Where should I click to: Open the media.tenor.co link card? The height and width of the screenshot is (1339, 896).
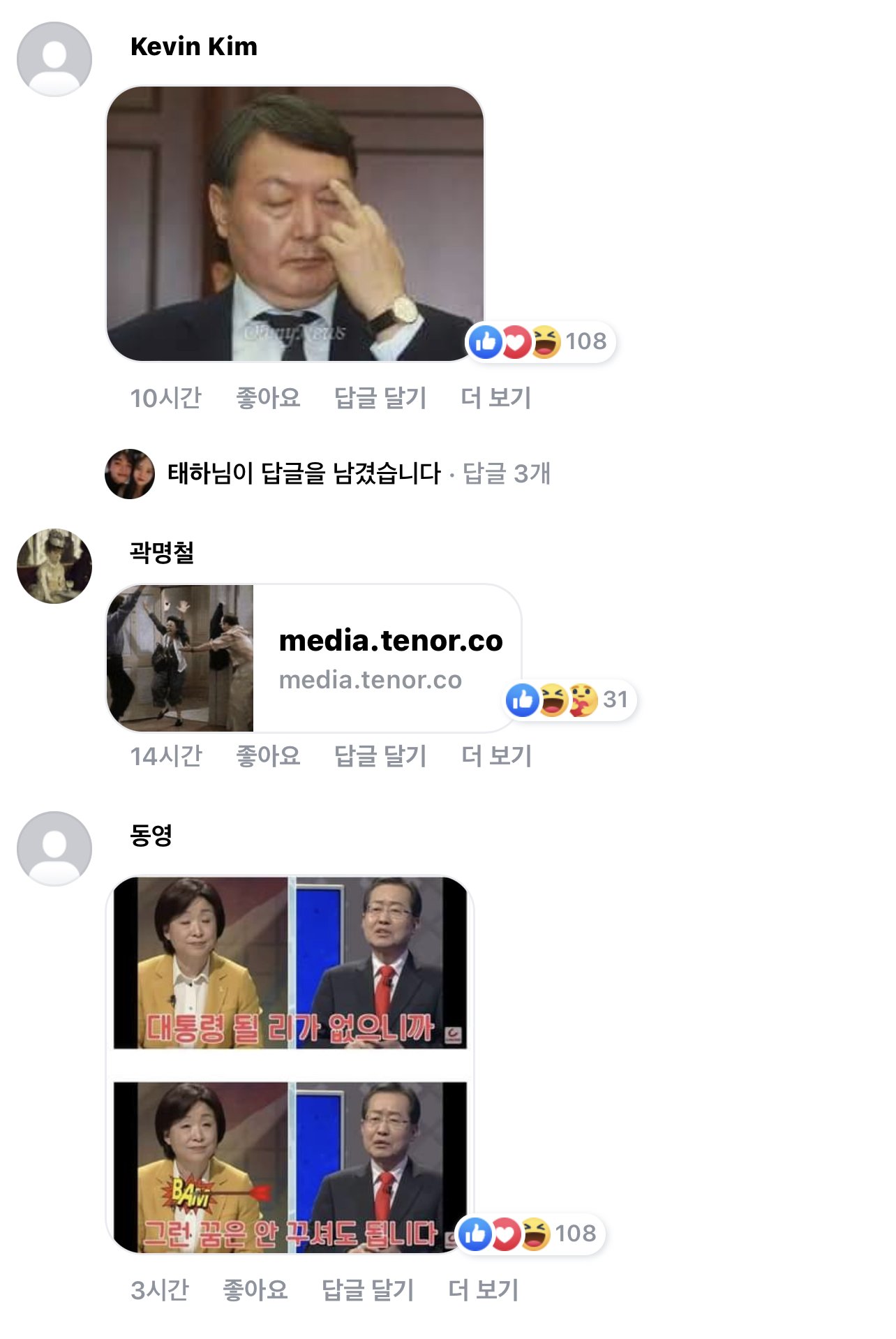click(314, 658)
